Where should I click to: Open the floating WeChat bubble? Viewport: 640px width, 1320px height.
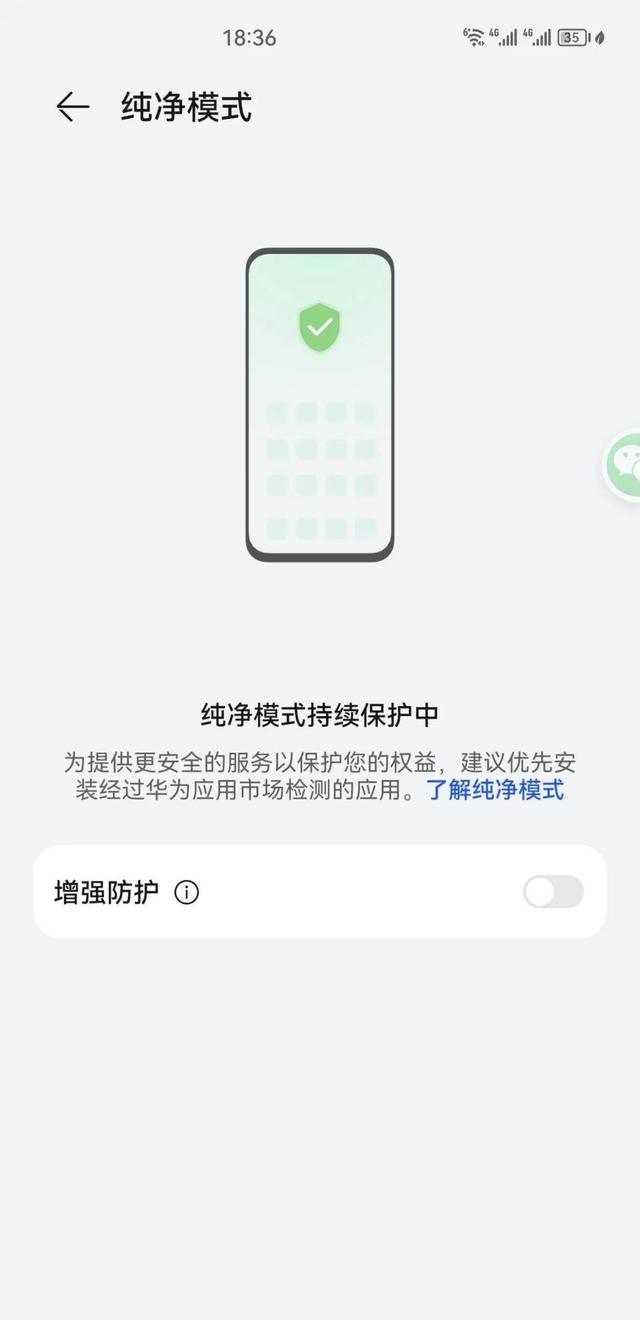[x=625, y=463]
